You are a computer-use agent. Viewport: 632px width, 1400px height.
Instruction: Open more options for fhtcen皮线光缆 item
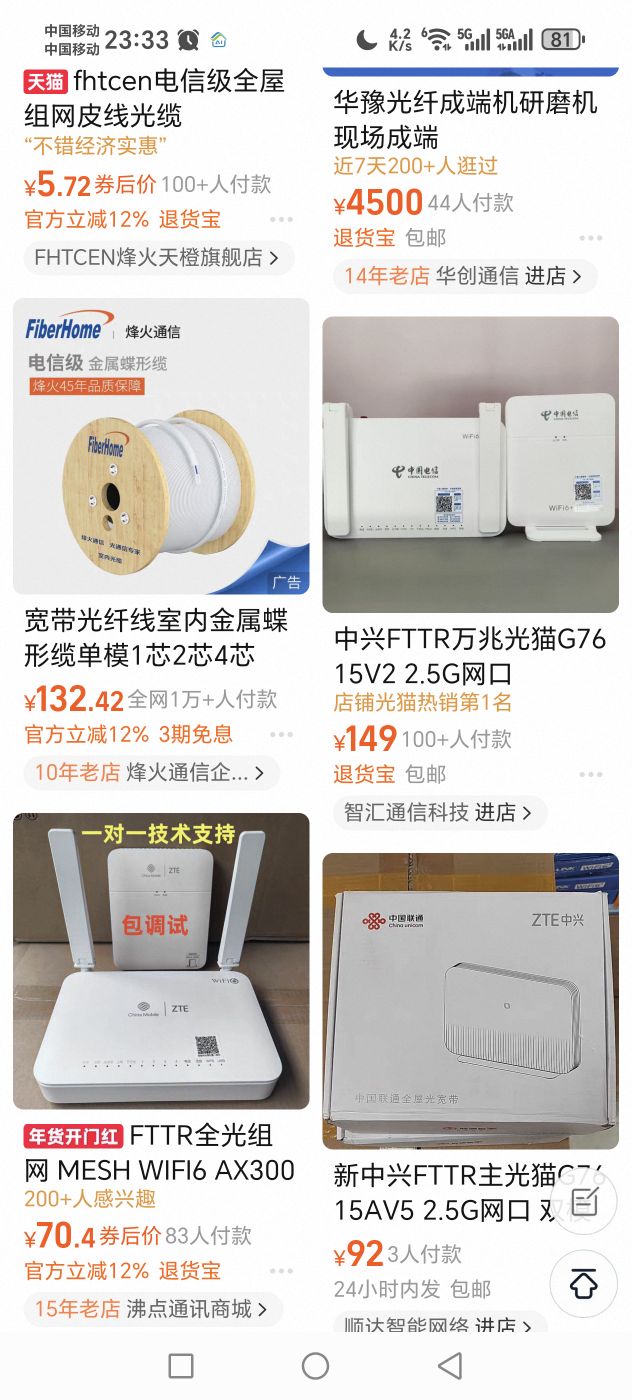[281, 220]
